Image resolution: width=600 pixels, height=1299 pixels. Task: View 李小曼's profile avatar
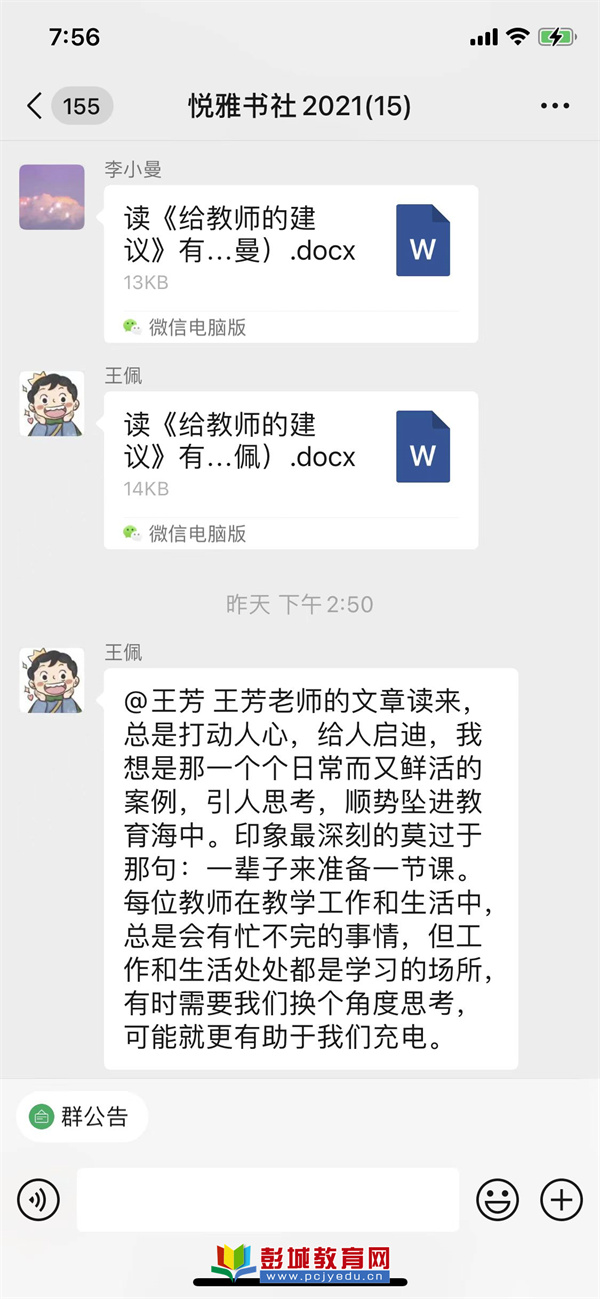pos(52,197)
